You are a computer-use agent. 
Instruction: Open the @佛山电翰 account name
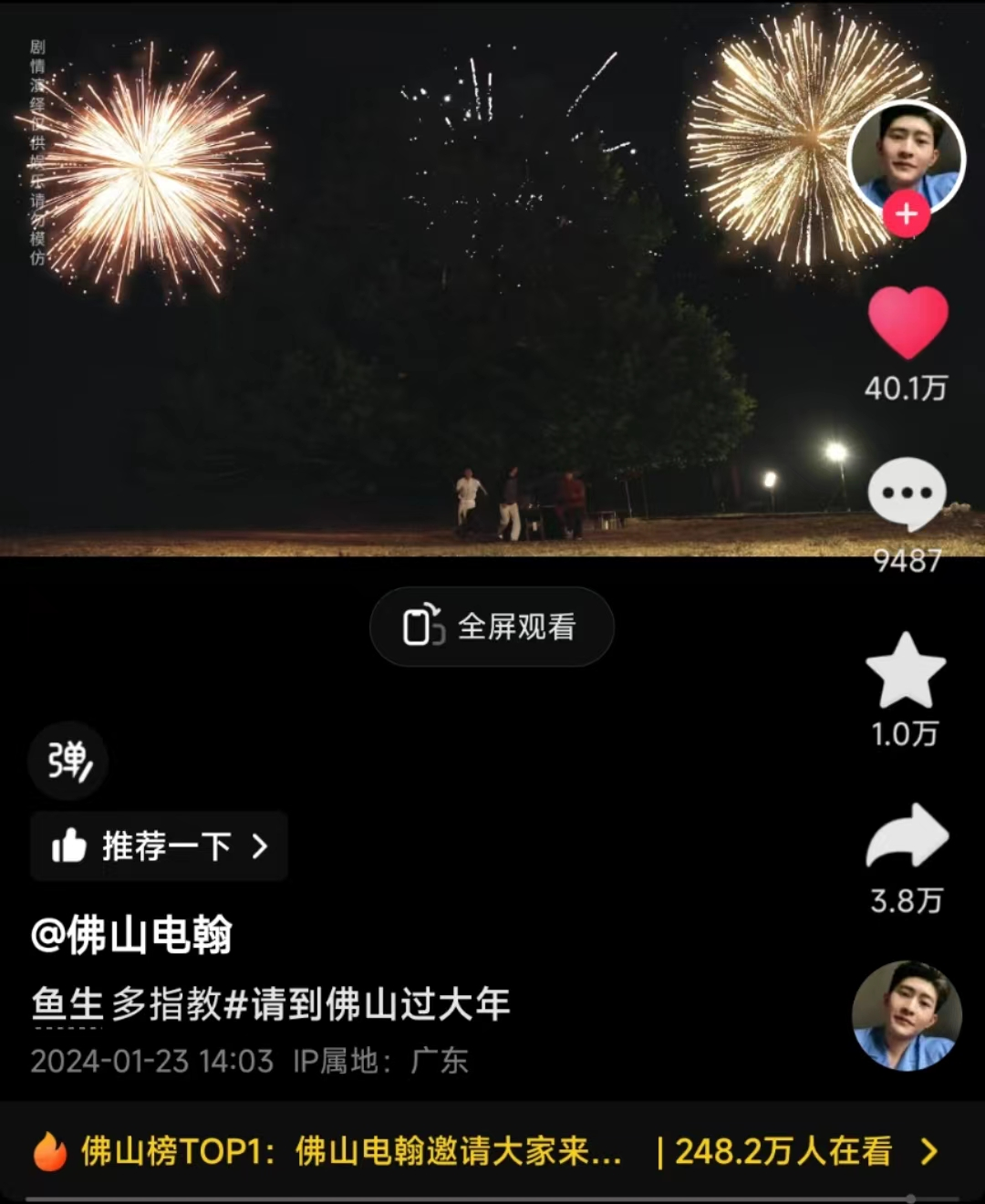click(x=132, y=935)
